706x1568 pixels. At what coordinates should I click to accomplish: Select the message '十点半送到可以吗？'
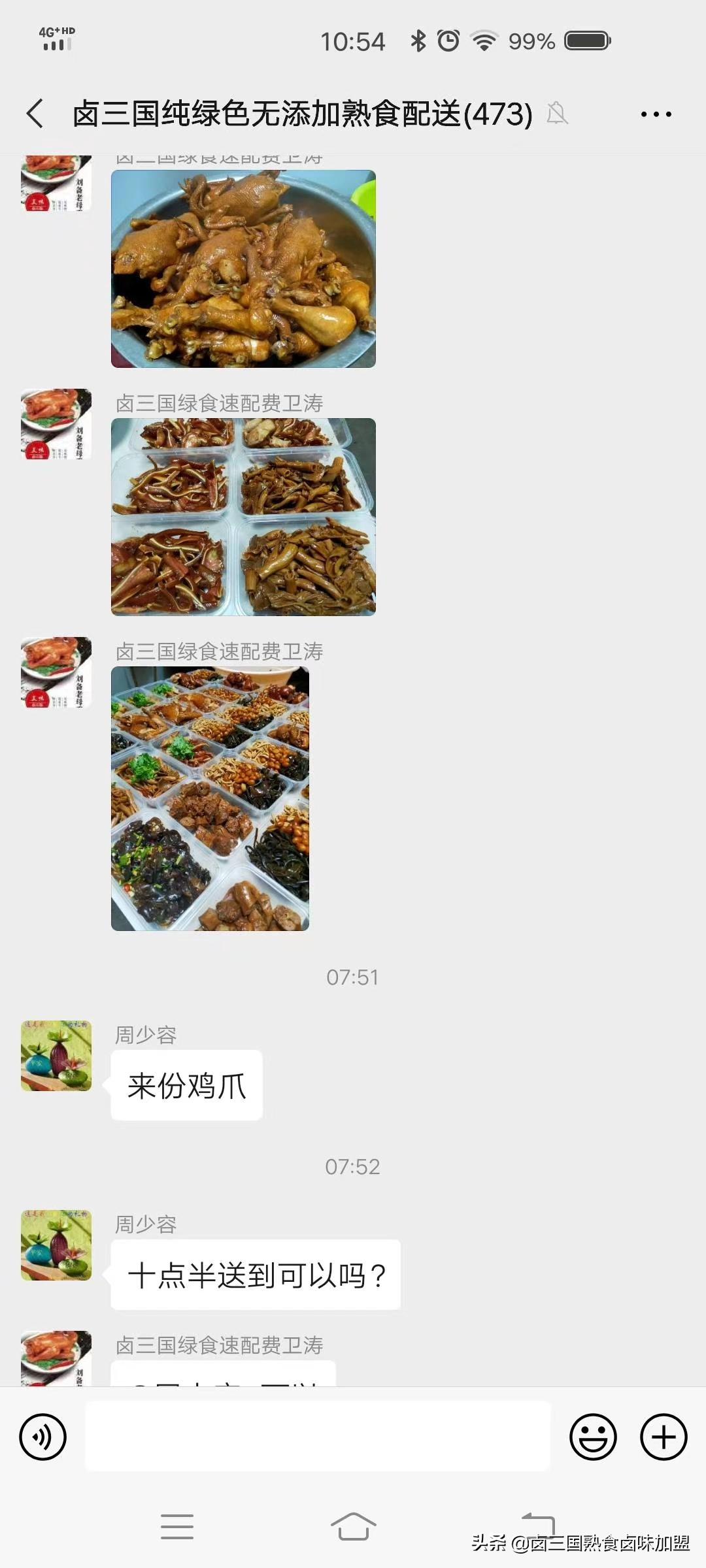[x=255, y=1275]
